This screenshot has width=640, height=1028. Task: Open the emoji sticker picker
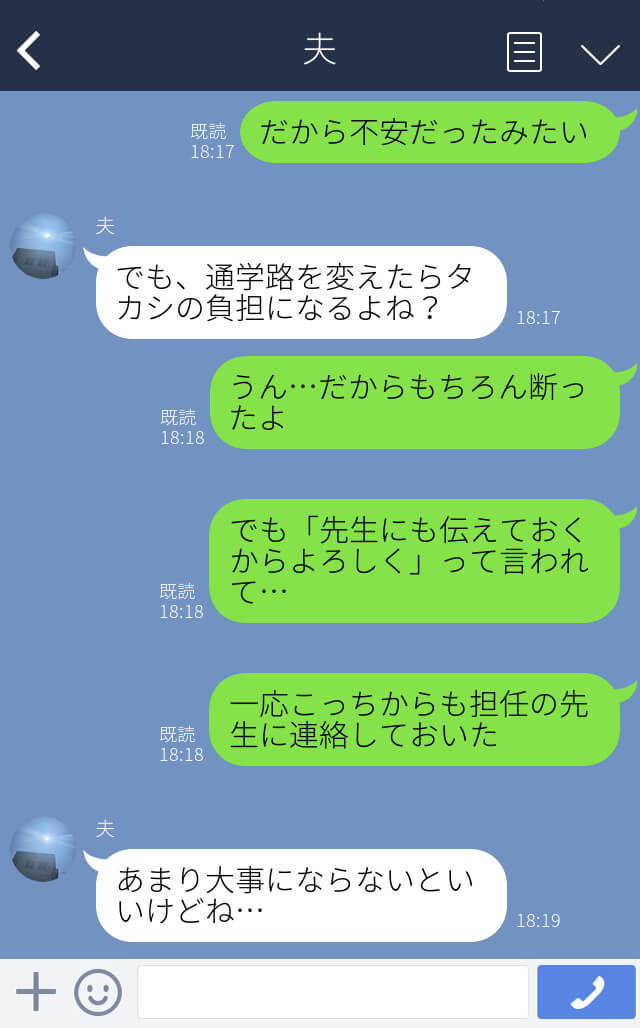click(x=98, y=992)
